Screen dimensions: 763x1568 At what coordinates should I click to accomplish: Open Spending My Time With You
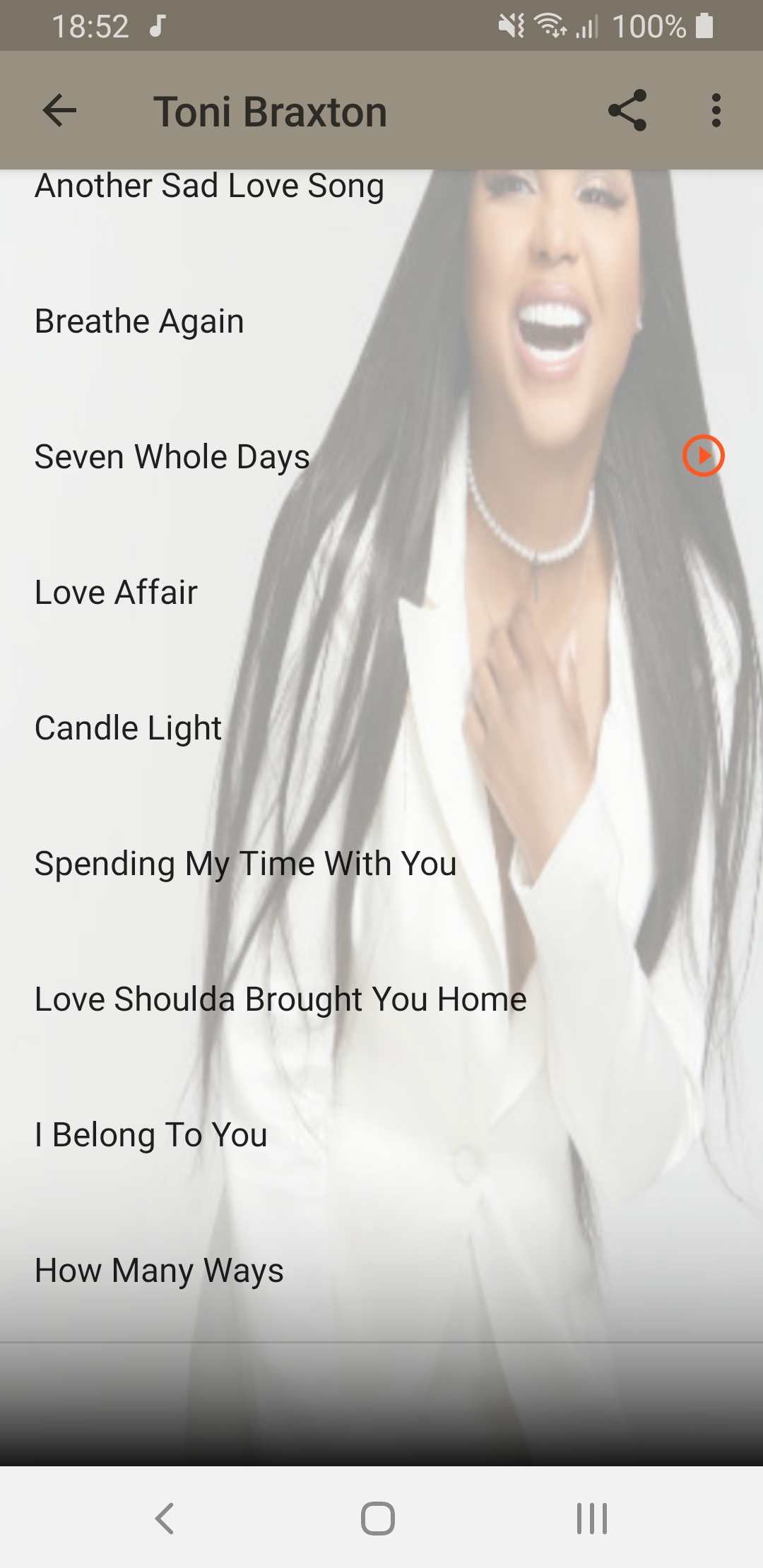pyautogui.click(x=245, y=862)
